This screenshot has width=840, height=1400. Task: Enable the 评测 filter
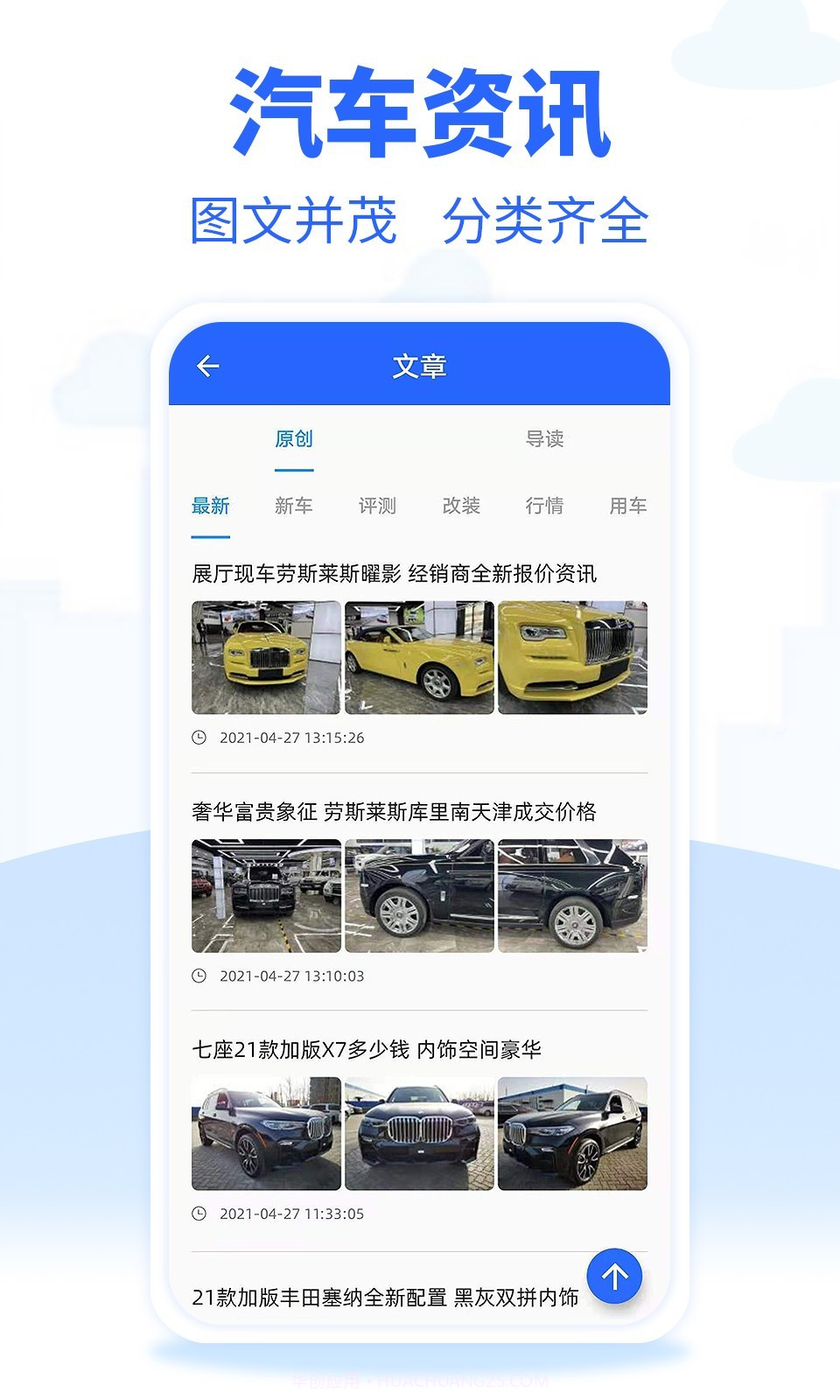378,506
